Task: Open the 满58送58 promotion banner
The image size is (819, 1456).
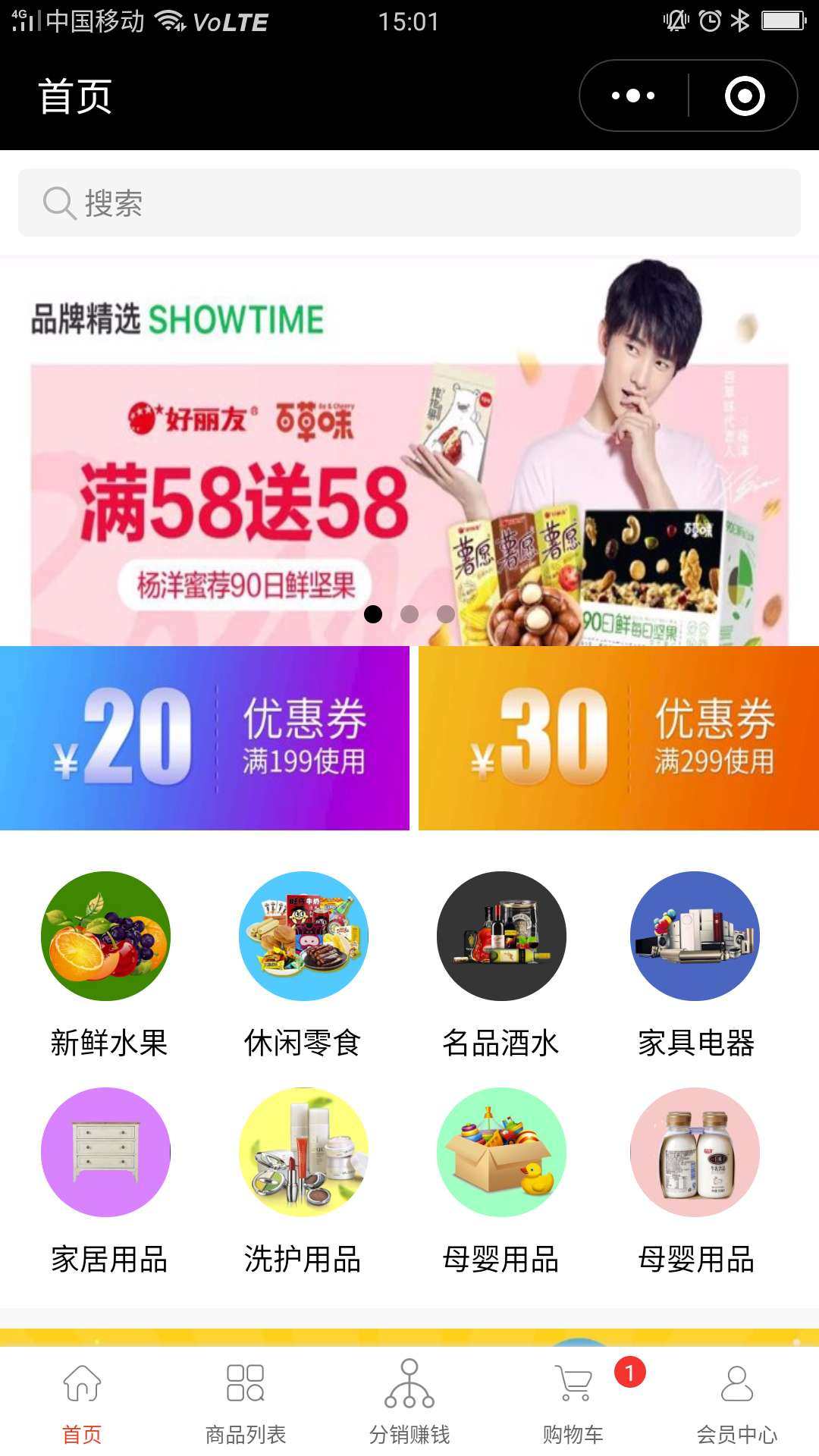Action: [409, 455]
